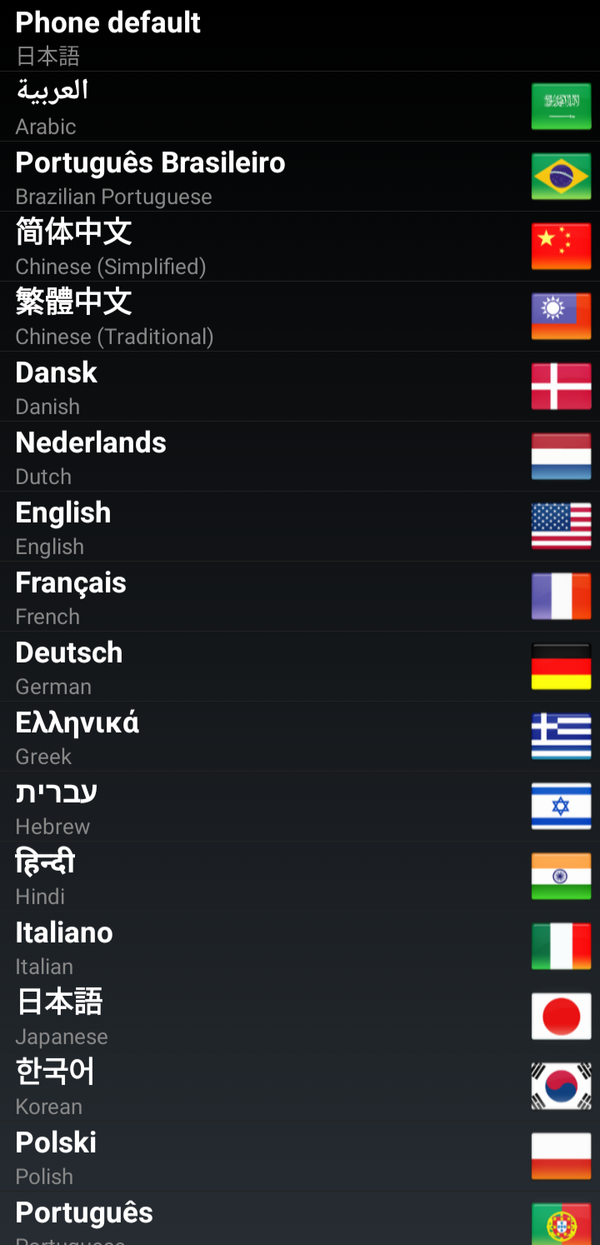Pick Chinese (Traditional)

pos(300,316)
